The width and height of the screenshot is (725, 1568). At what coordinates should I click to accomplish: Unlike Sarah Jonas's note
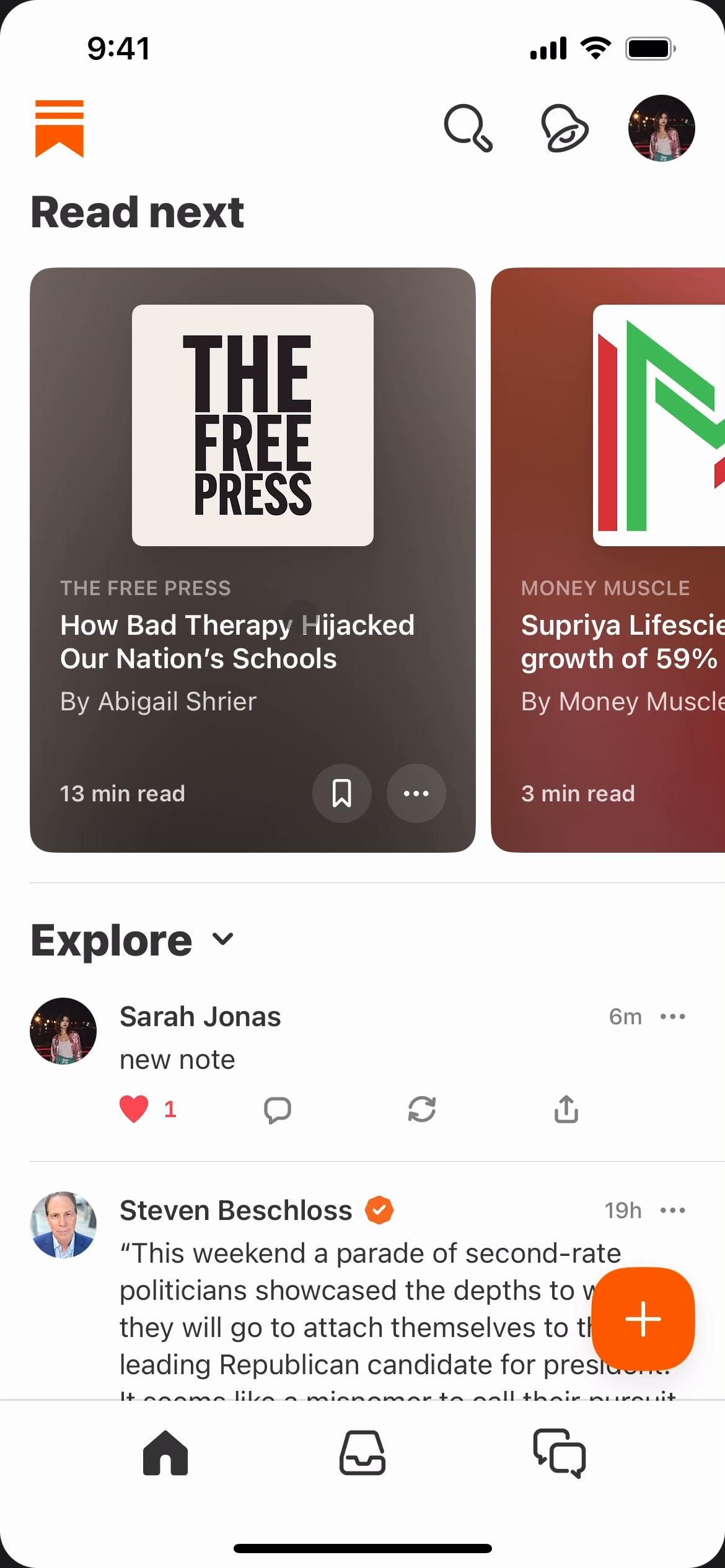point(134,1109)
